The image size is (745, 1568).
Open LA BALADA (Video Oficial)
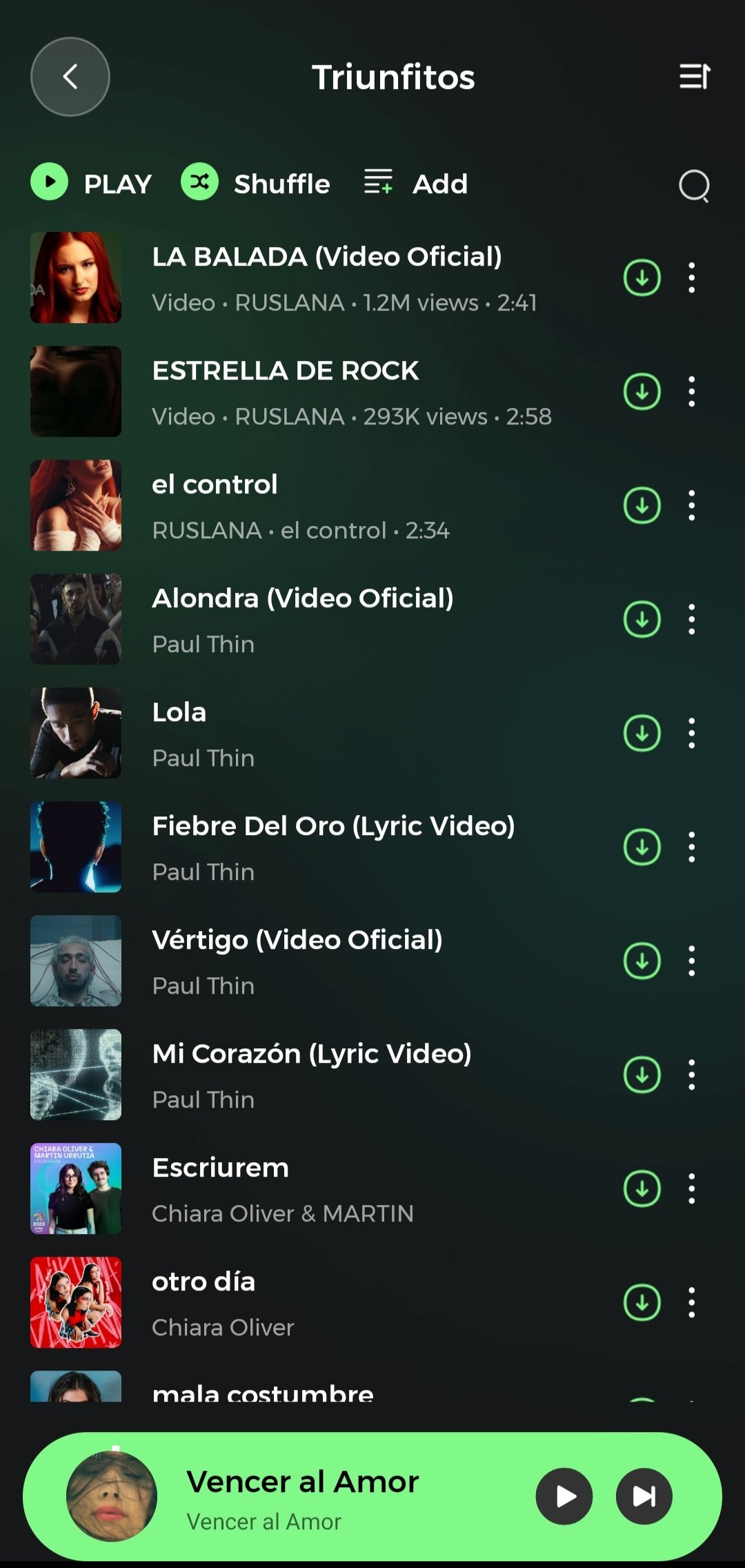[x=327, y=277]
